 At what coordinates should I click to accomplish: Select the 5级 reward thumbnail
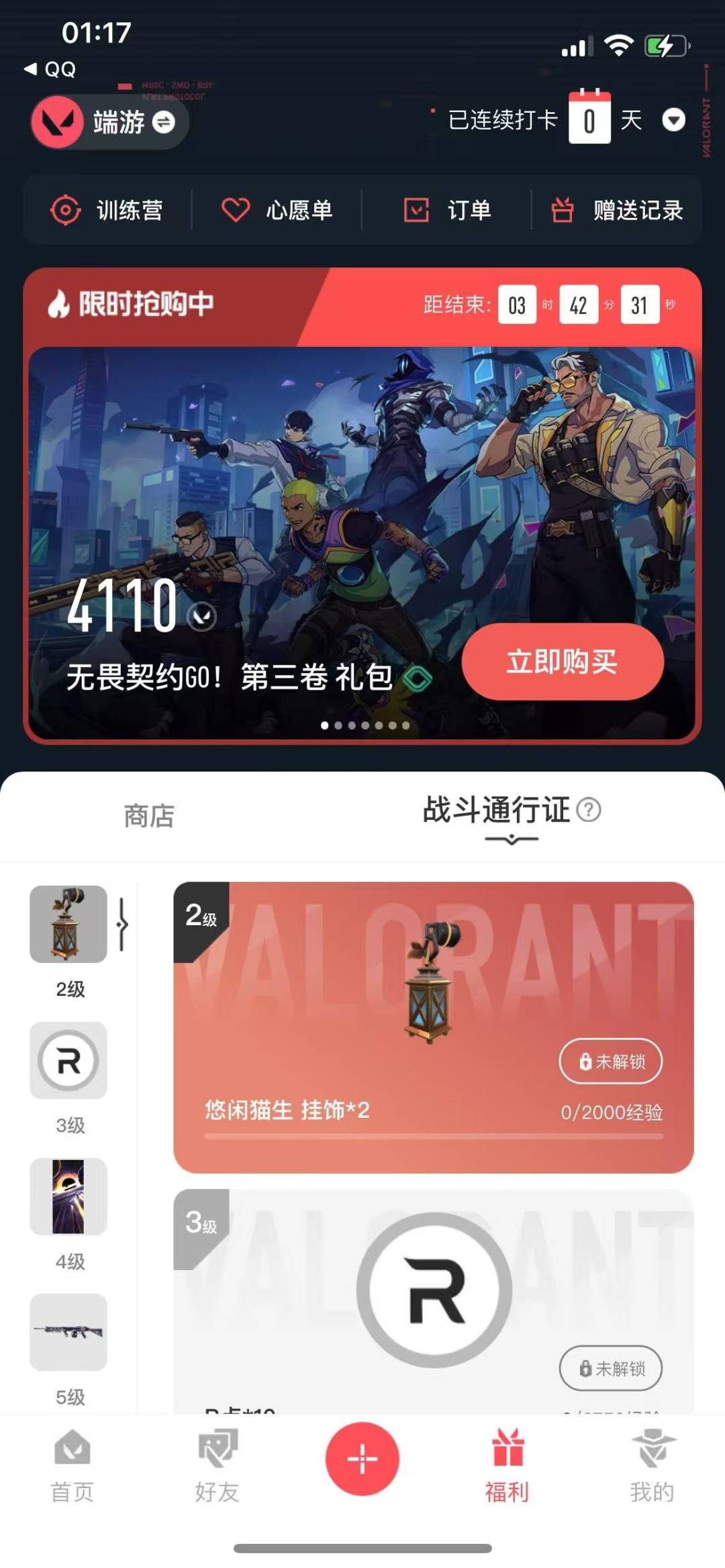(x=68, y=1332)
